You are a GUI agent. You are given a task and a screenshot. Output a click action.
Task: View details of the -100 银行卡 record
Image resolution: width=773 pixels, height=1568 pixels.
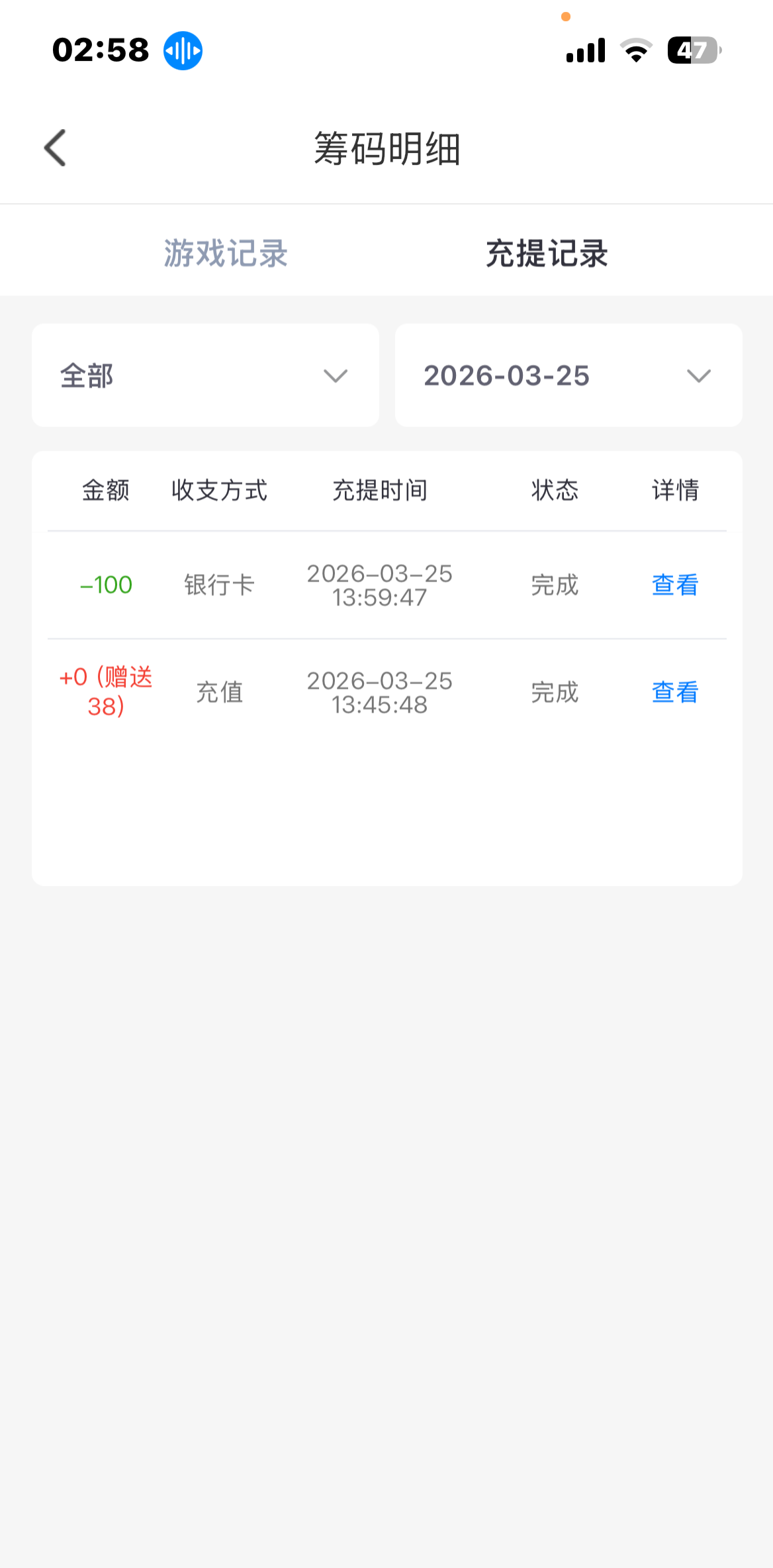(x=674, y=585)
